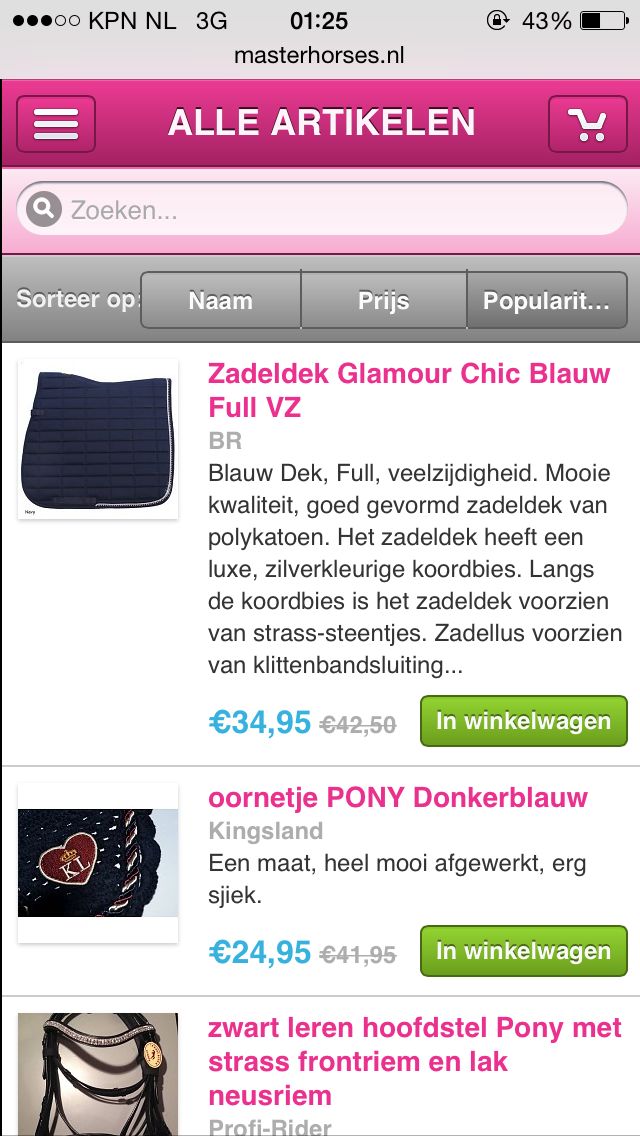Add oornetje PONY Donkerblauw to winkelwagen

click(x=523, y=951)
